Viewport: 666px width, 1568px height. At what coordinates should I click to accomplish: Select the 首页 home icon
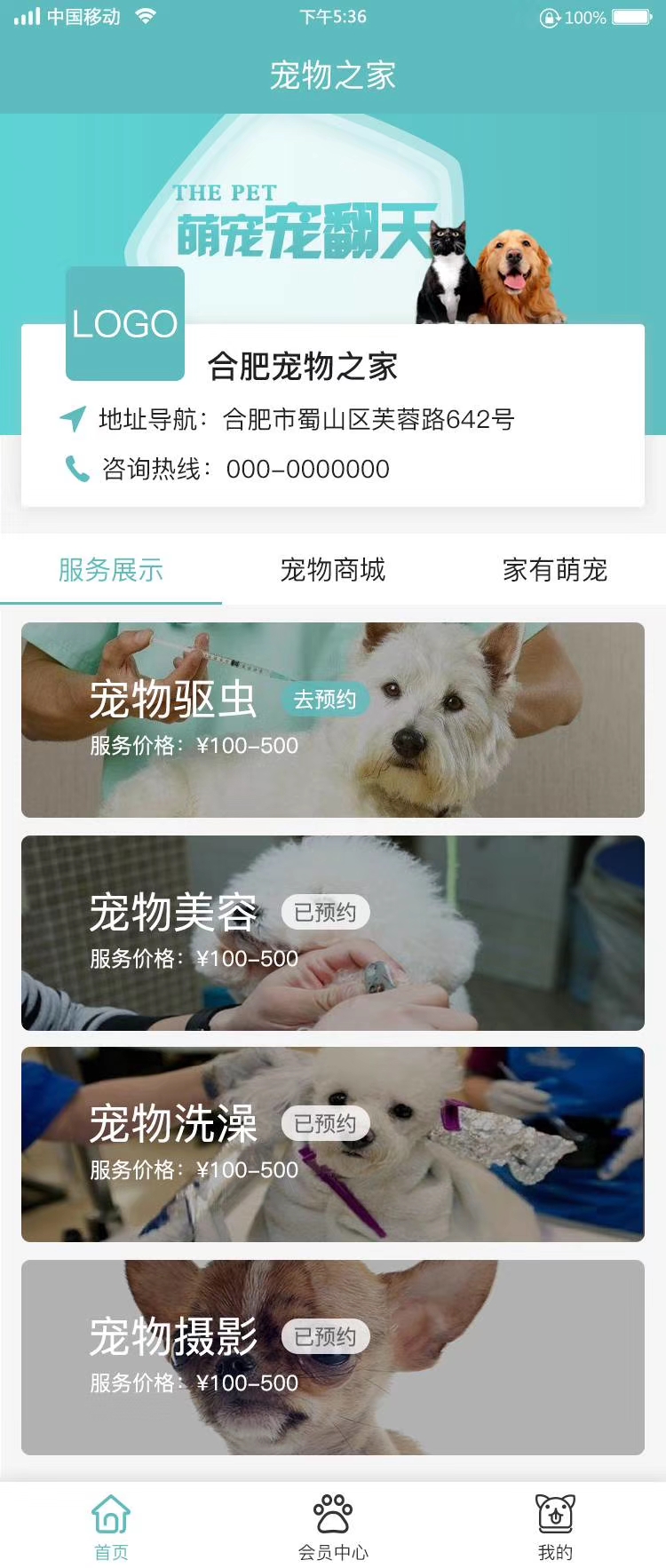(110, 1512)
